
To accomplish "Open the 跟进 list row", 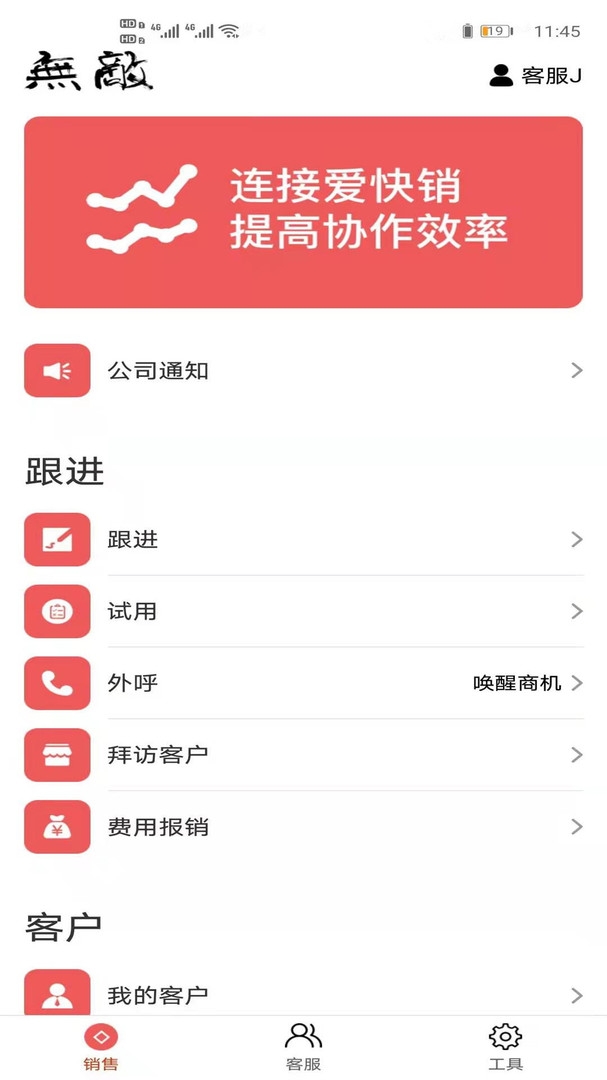I will click(x=303, y=539).
